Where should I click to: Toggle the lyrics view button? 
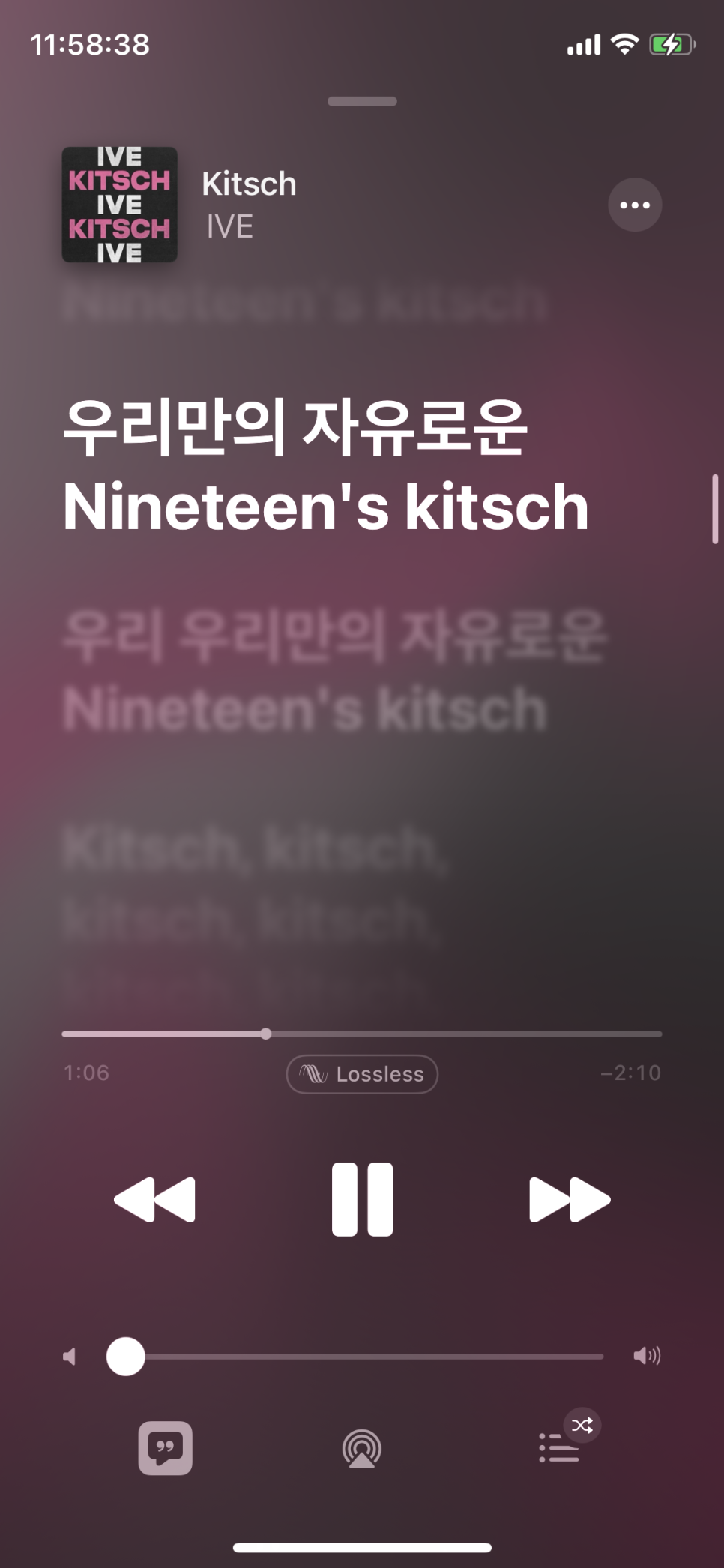click(165, 1448)
